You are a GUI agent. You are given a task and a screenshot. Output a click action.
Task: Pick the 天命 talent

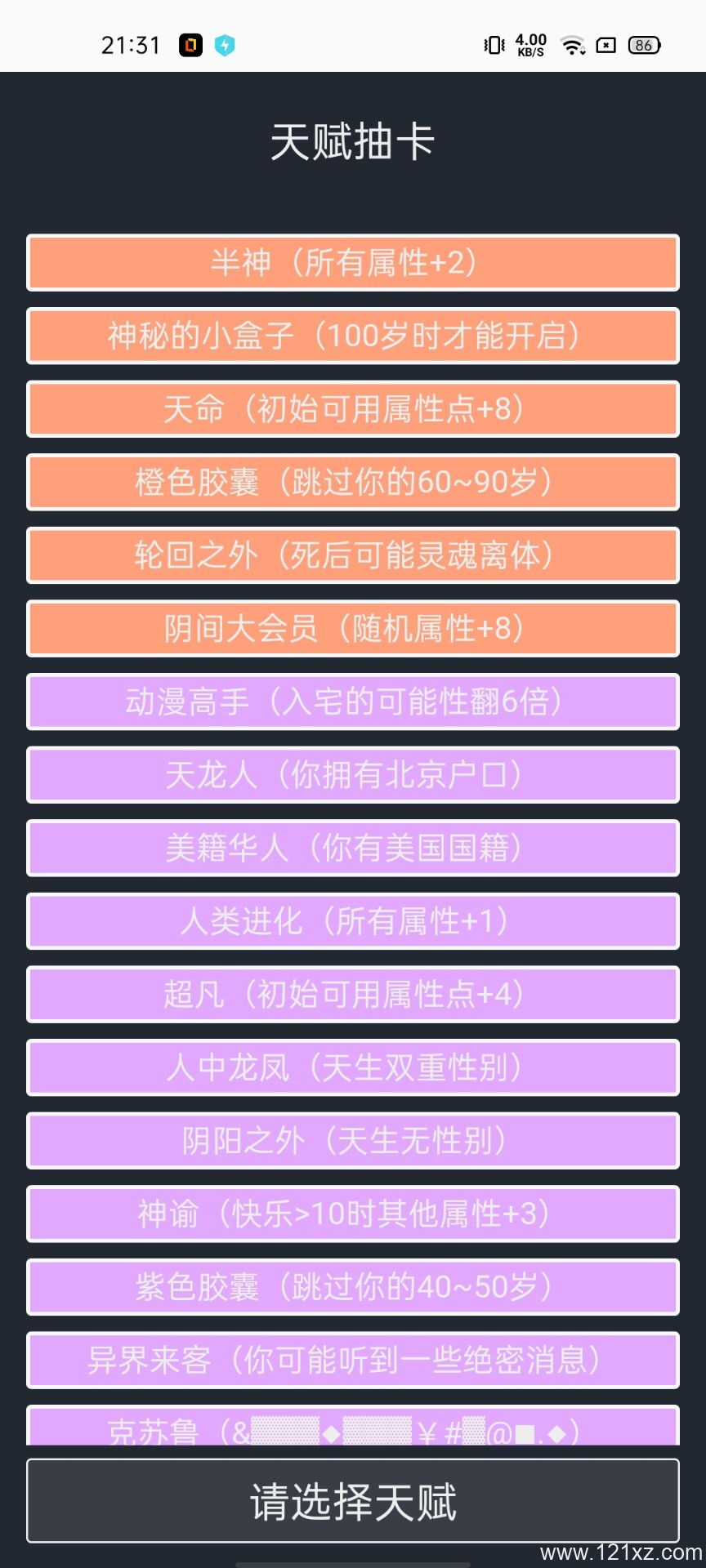point(353,409)
